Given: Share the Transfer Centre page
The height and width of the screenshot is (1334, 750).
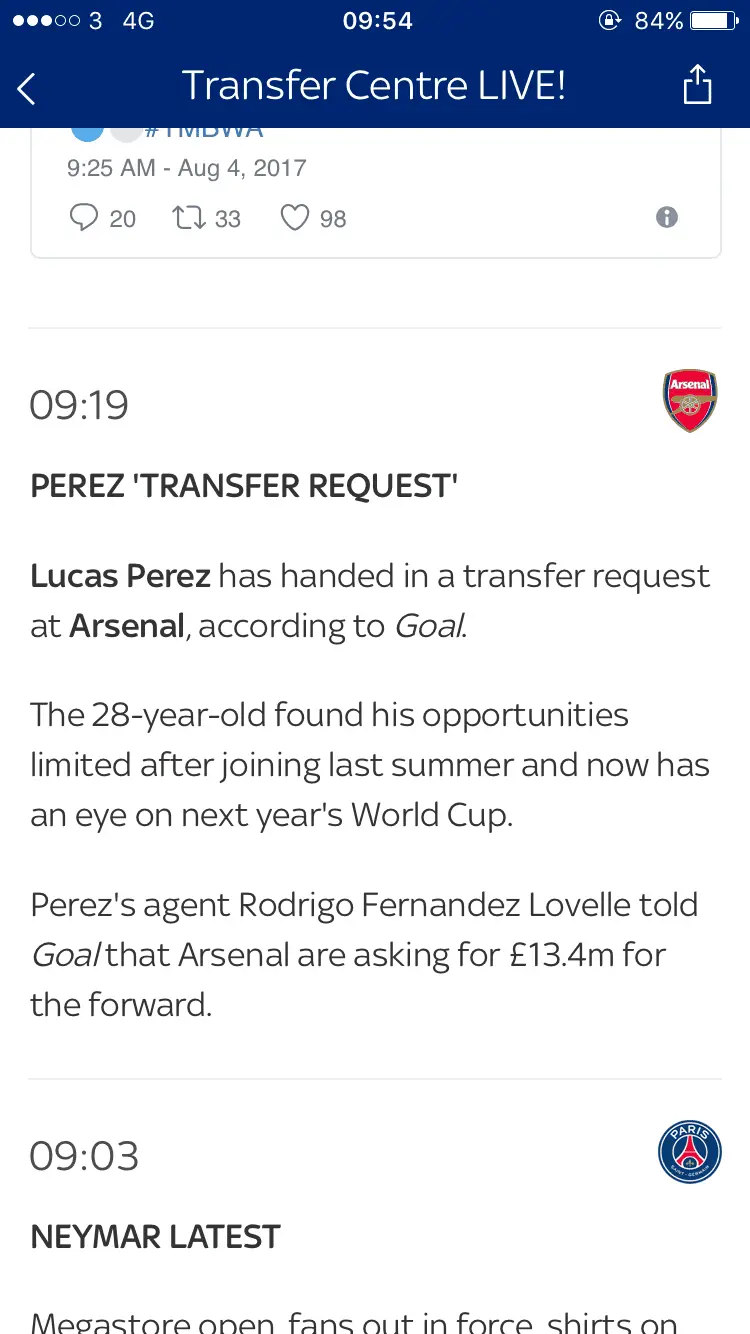Looking at the screenshot, I should pos(697,86).
